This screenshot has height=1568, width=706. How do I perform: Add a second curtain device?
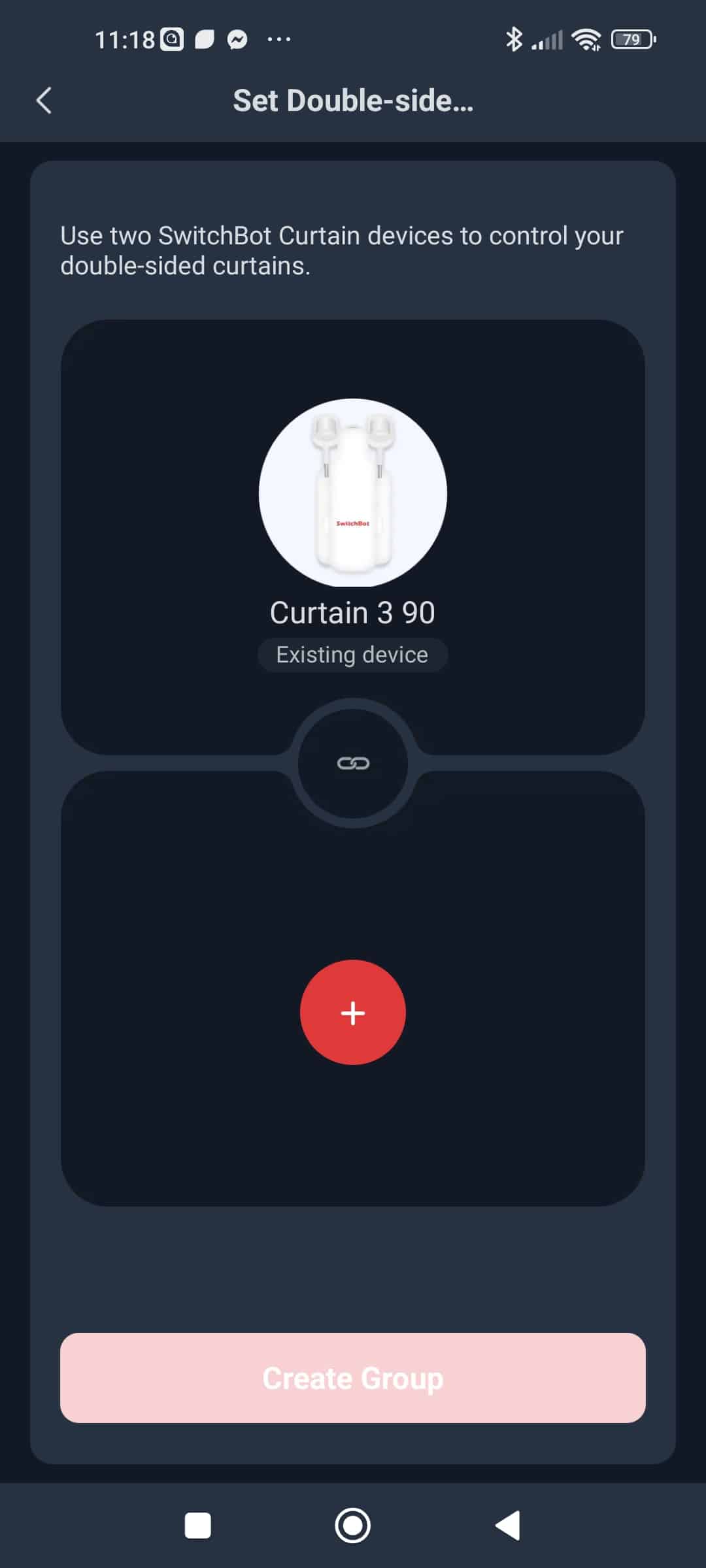pyautogui.click(x=353, y=1012)
